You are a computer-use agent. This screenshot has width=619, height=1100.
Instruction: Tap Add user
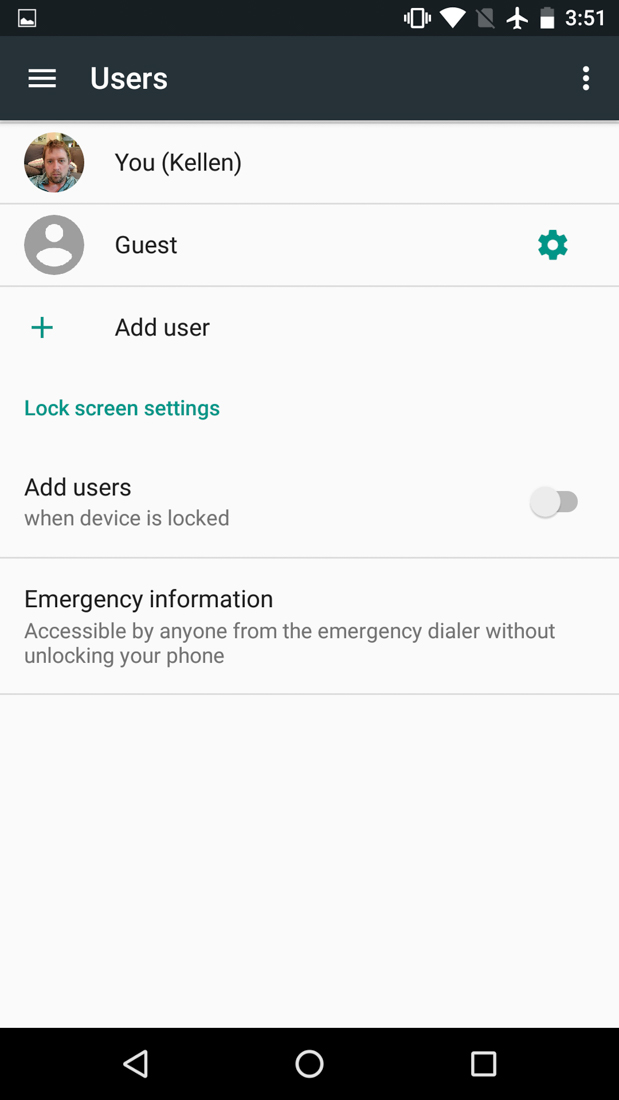tap(162, 327)
